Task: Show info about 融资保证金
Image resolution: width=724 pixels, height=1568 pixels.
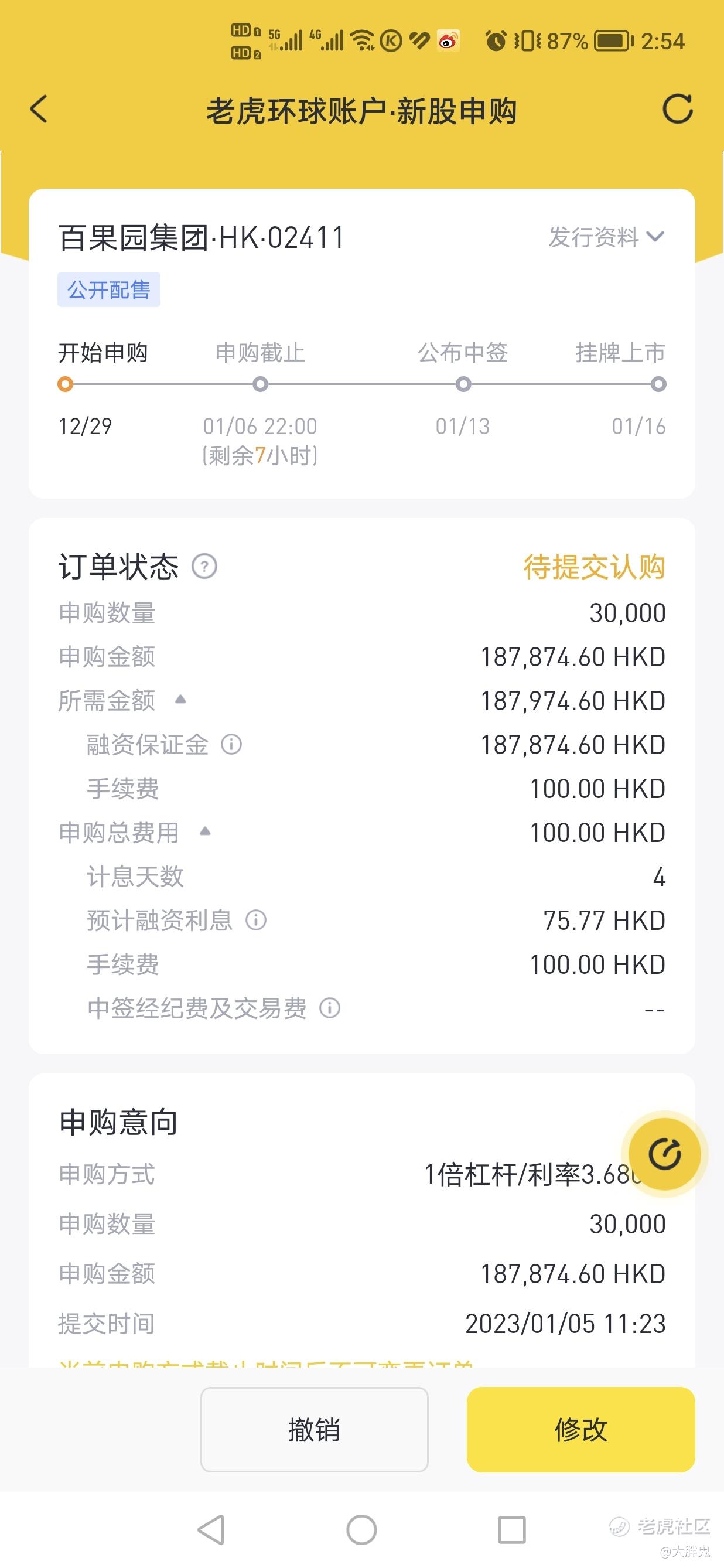Action: tap(231, 744)
